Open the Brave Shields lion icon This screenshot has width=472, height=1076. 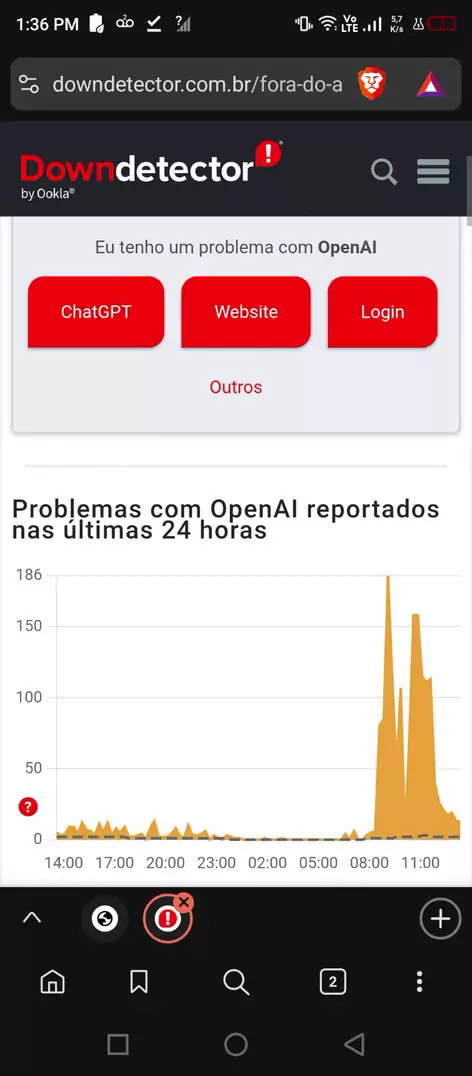click(371, 84)
